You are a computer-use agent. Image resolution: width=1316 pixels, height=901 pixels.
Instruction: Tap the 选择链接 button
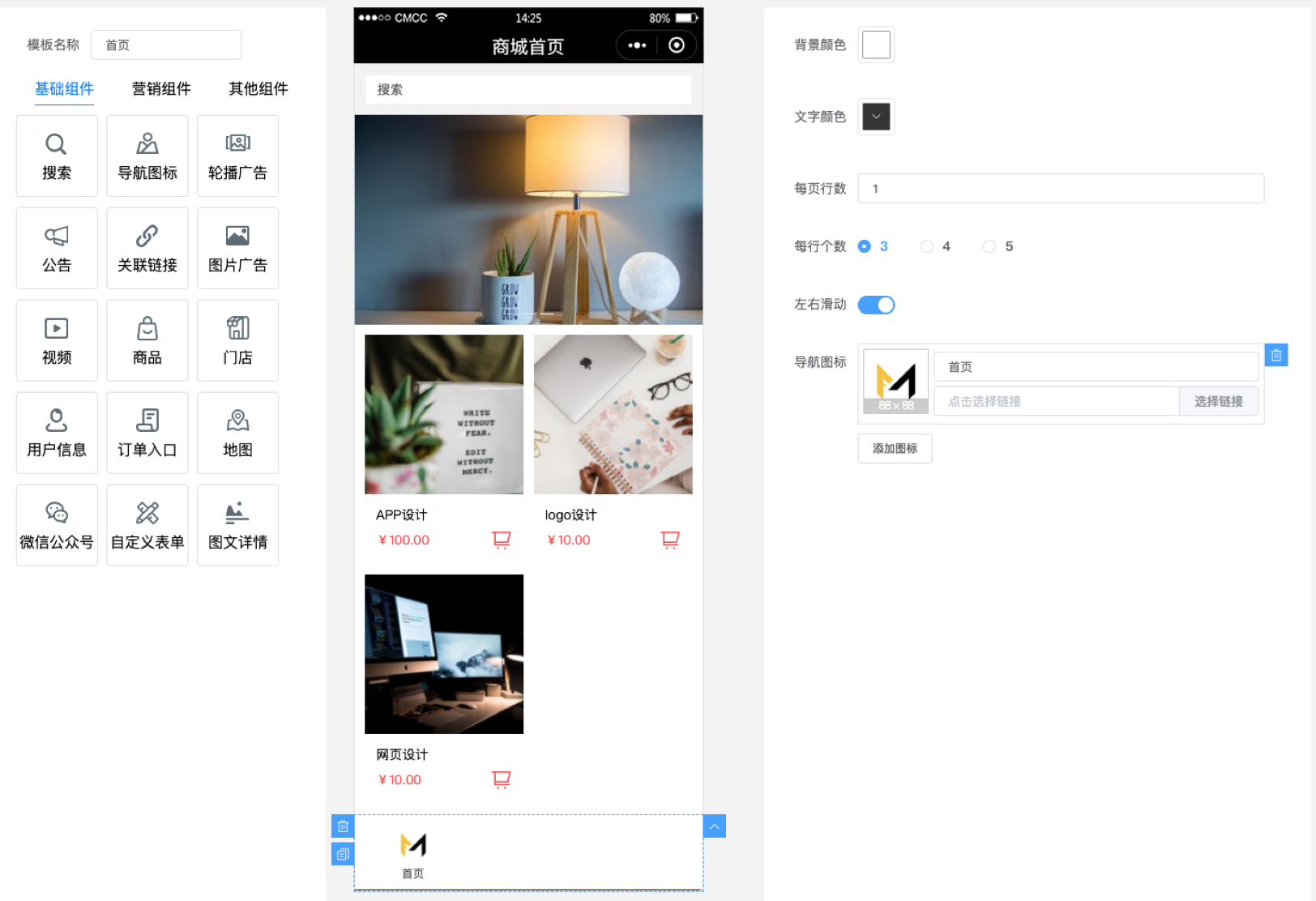point(1218,401)
